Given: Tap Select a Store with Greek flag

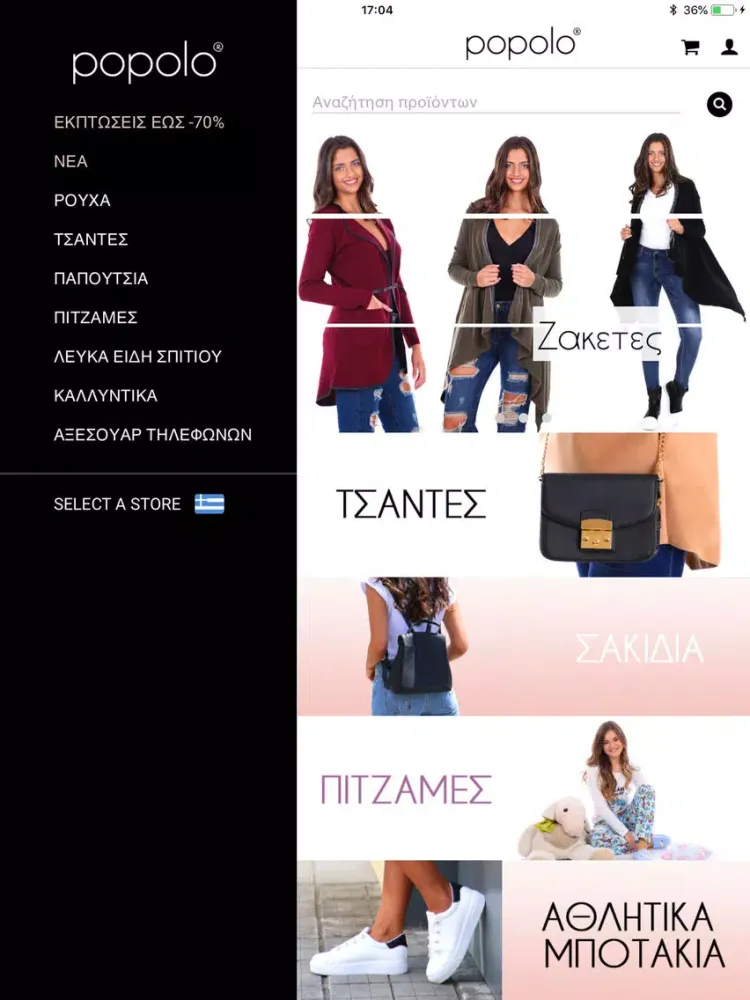Looking at the screenshot, I should pyautogui.click(x=139, y=504).
